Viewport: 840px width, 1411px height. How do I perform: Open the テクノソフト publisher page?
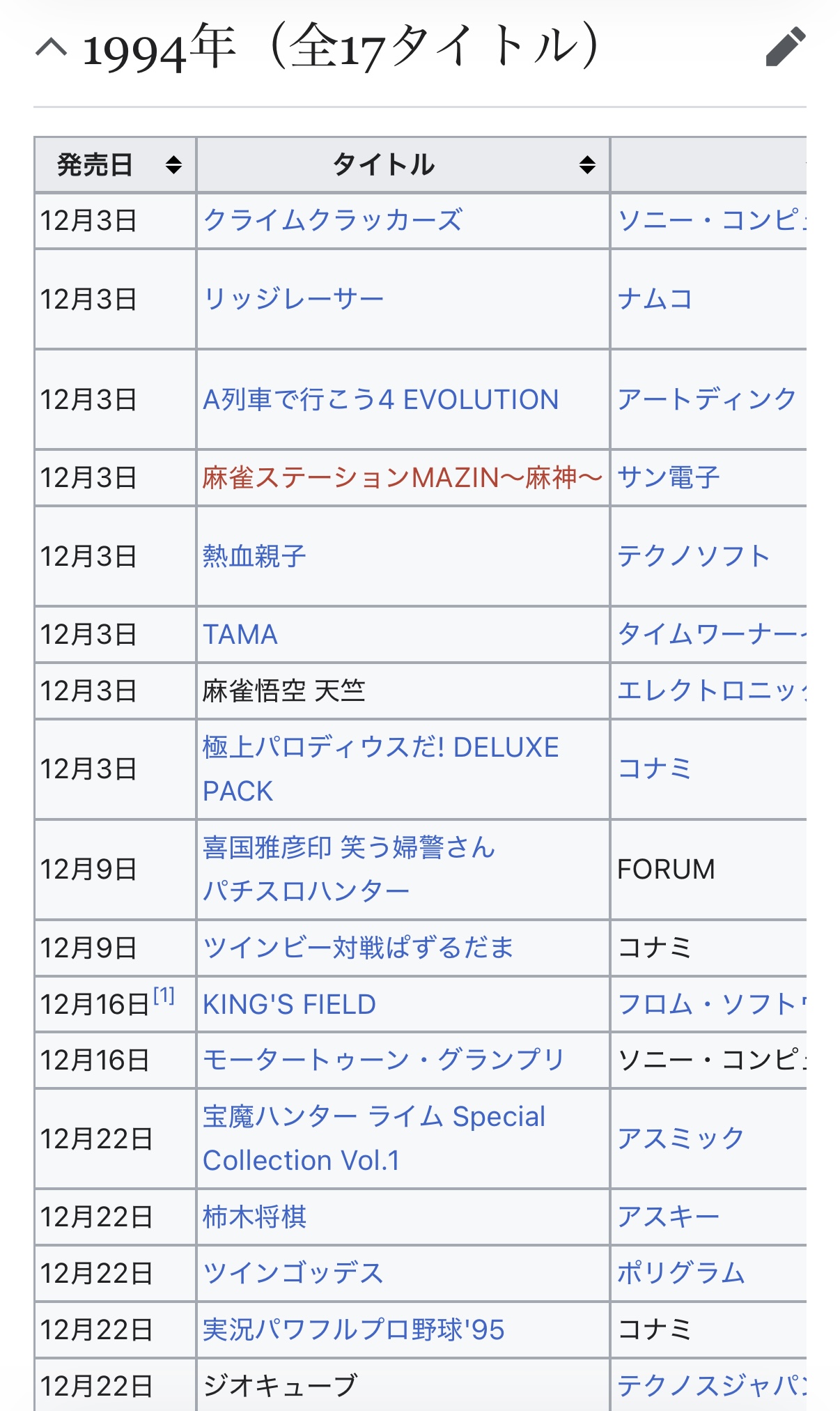coord(693,556)
